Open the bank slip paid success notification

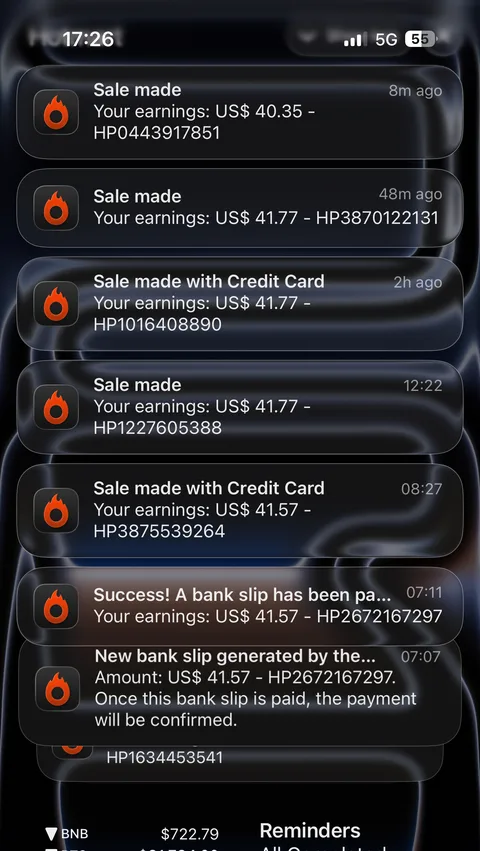click(239, 606)
